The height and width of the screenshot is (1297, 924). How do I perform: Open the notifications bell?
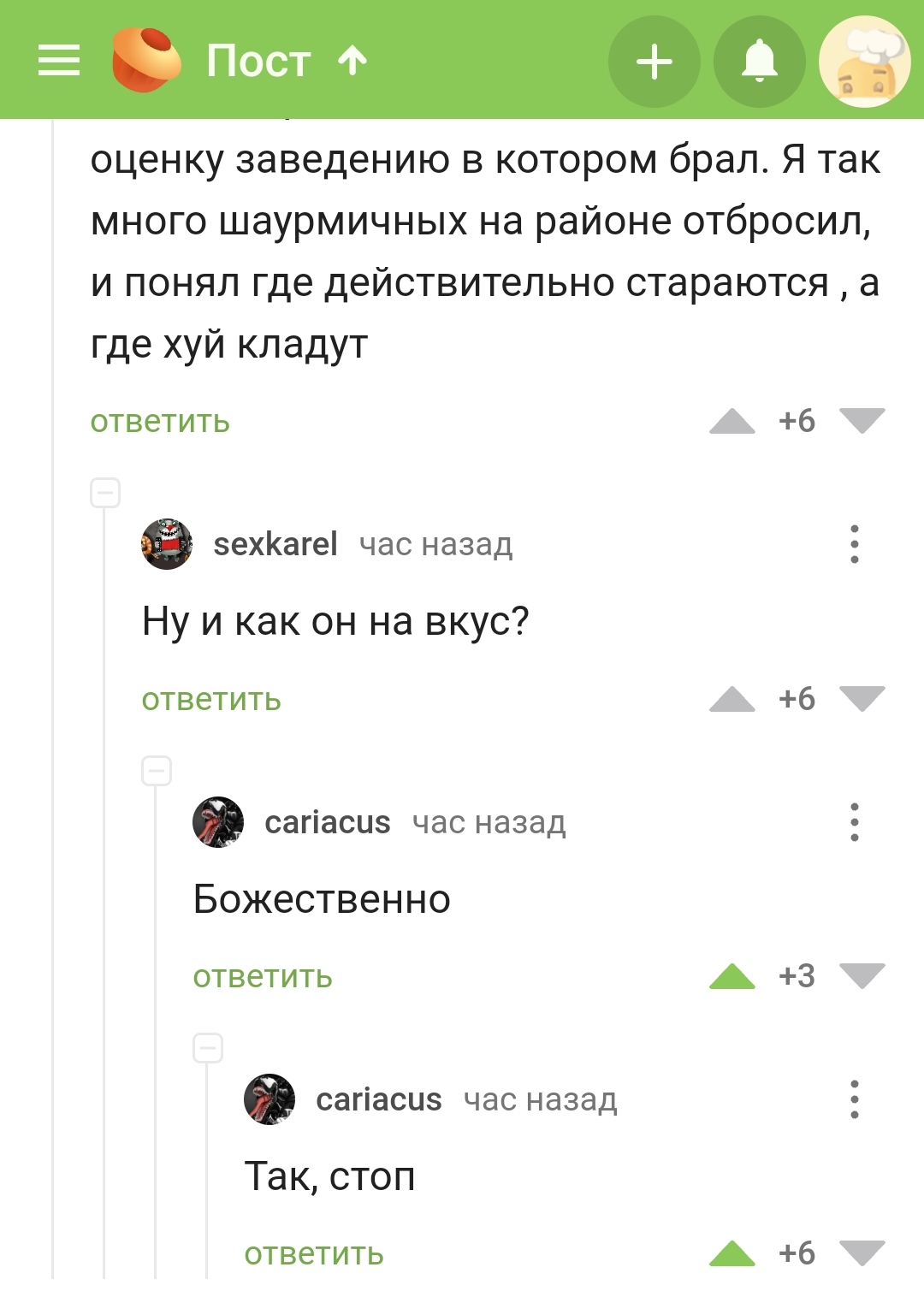click(760, 62)
